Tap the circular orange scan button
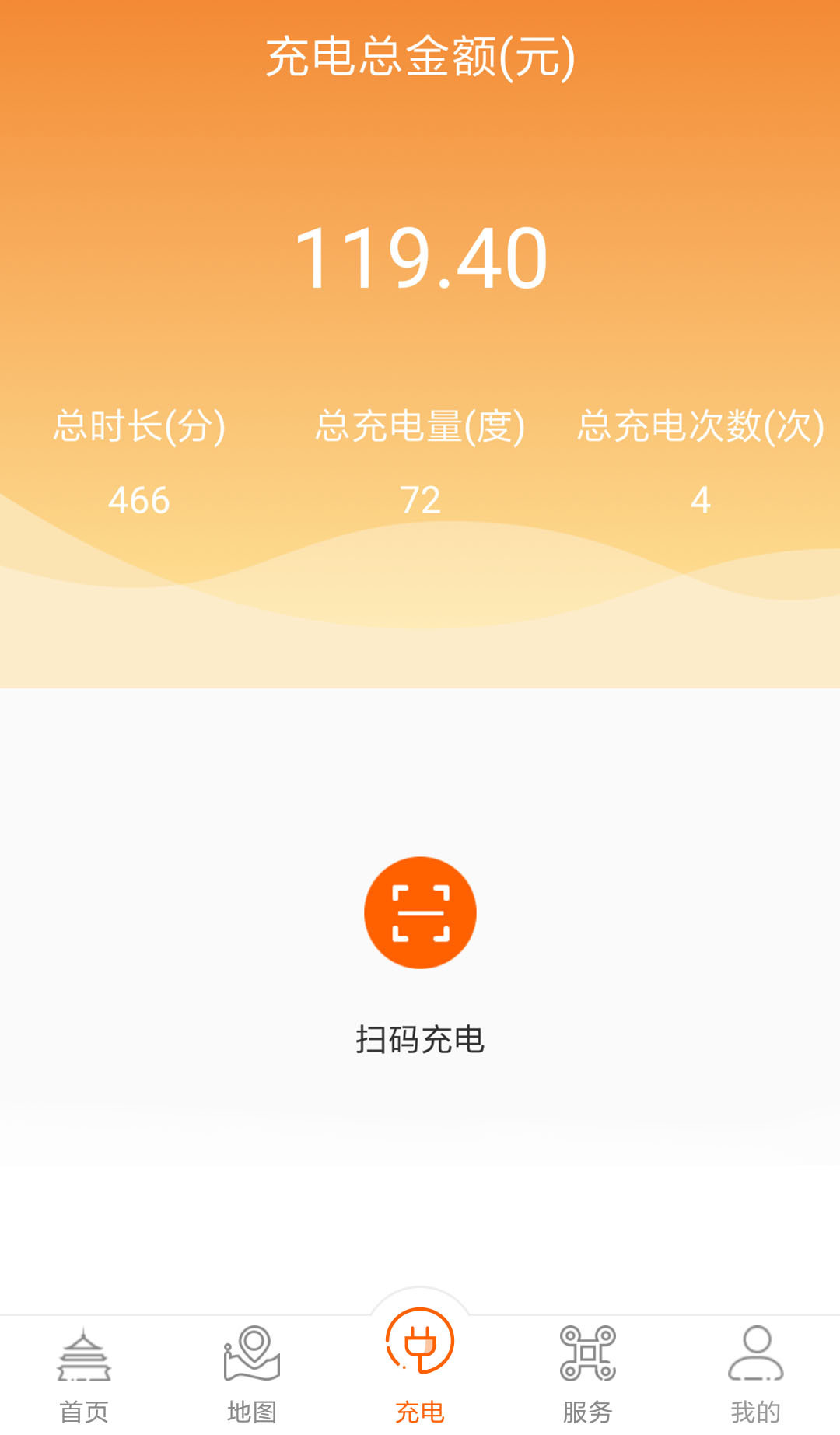The width and height of the screenshot is (840, 1435). click(x=420, y=913)
